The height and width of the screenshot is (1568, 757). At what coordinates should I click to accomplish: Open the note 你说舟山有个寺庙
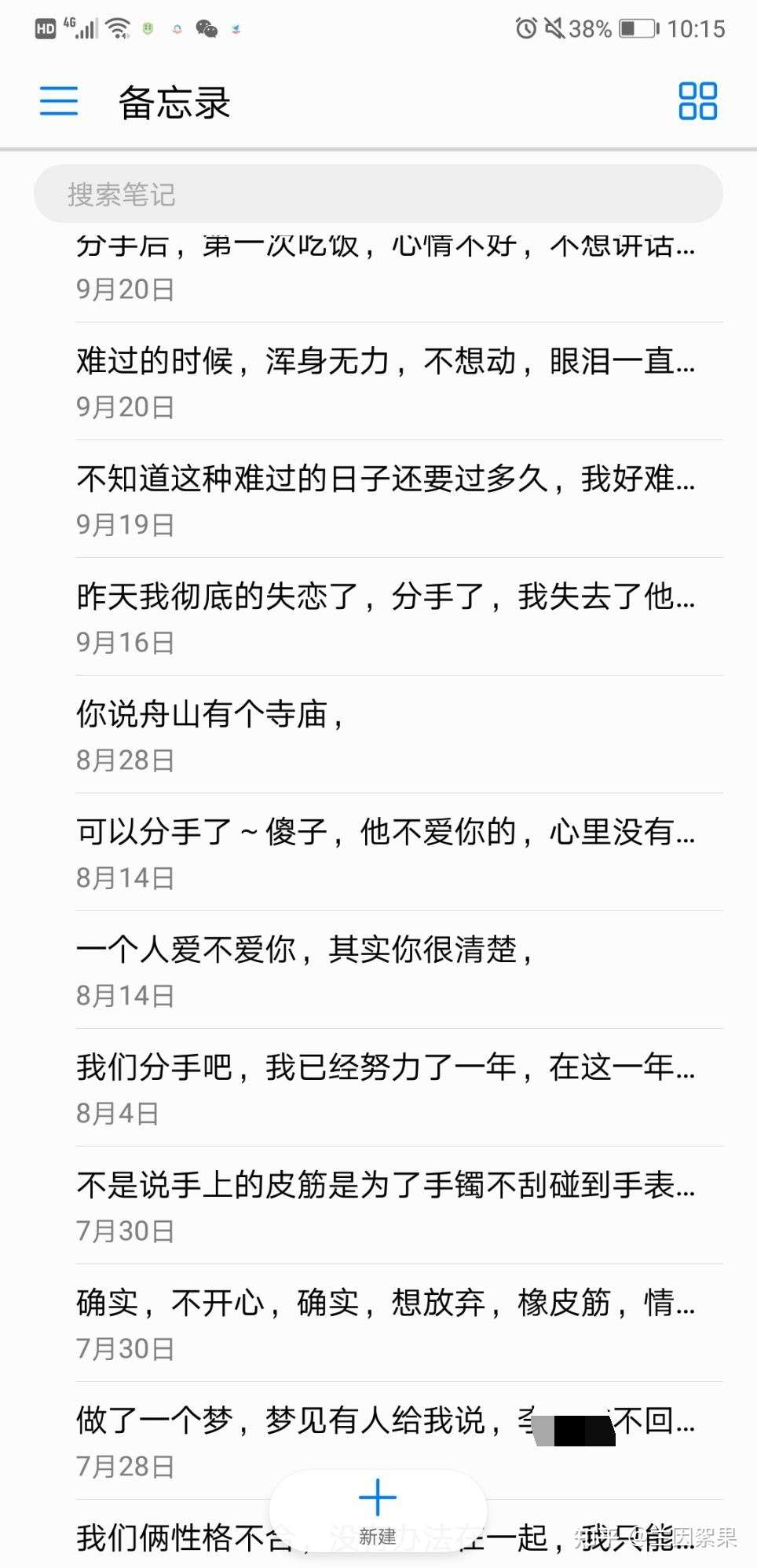click(399, 735)
